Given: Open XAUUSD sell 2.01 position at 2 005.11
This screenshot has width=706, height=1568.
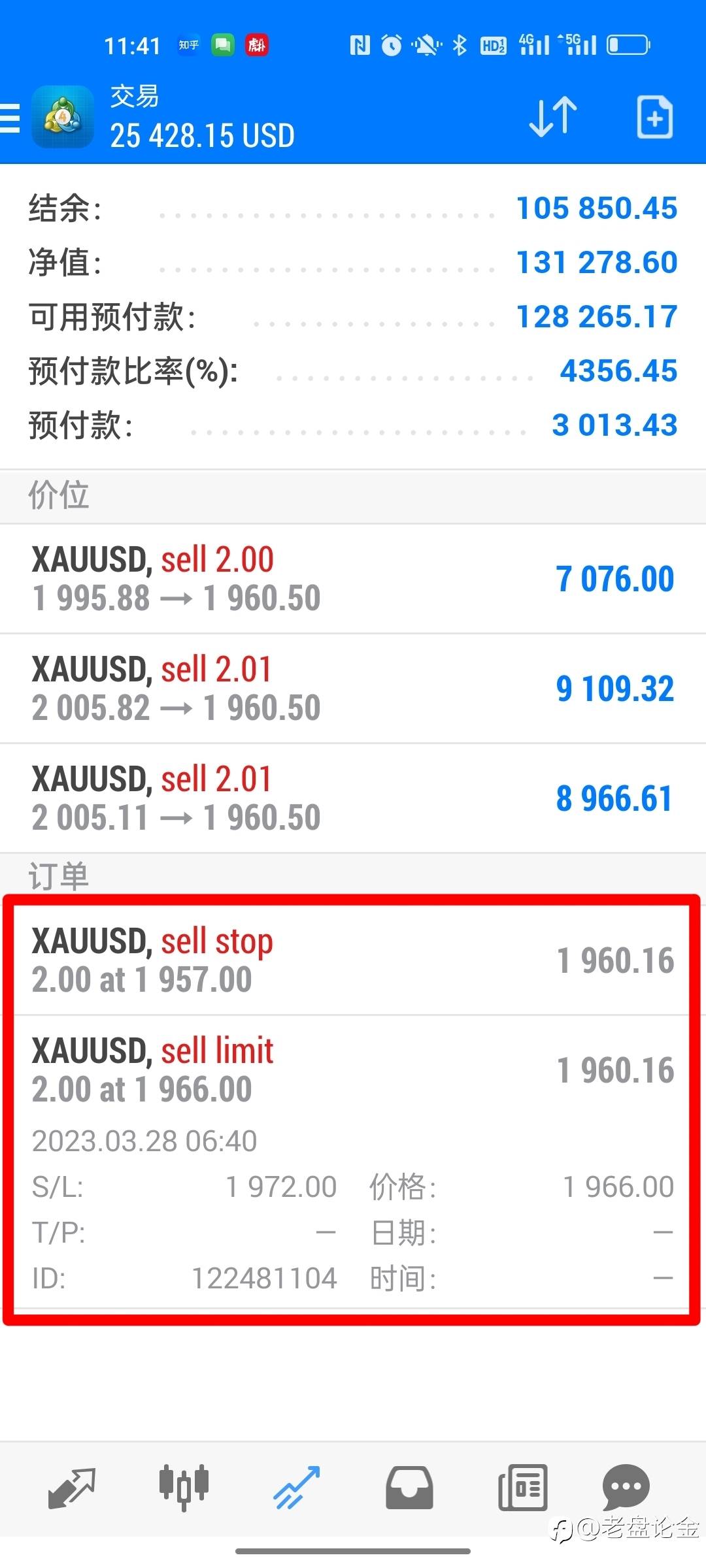Looking at the screenshot, I should click(353, 798).
